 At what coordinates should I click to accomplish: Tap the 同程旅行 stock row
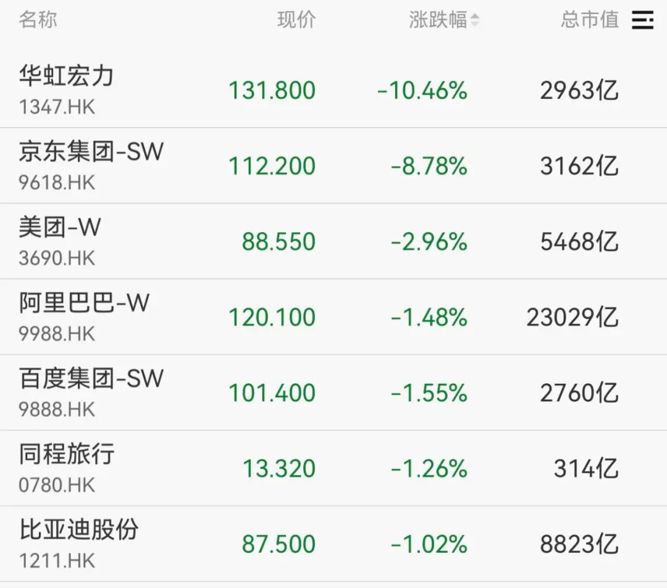[x=334, y=468]
